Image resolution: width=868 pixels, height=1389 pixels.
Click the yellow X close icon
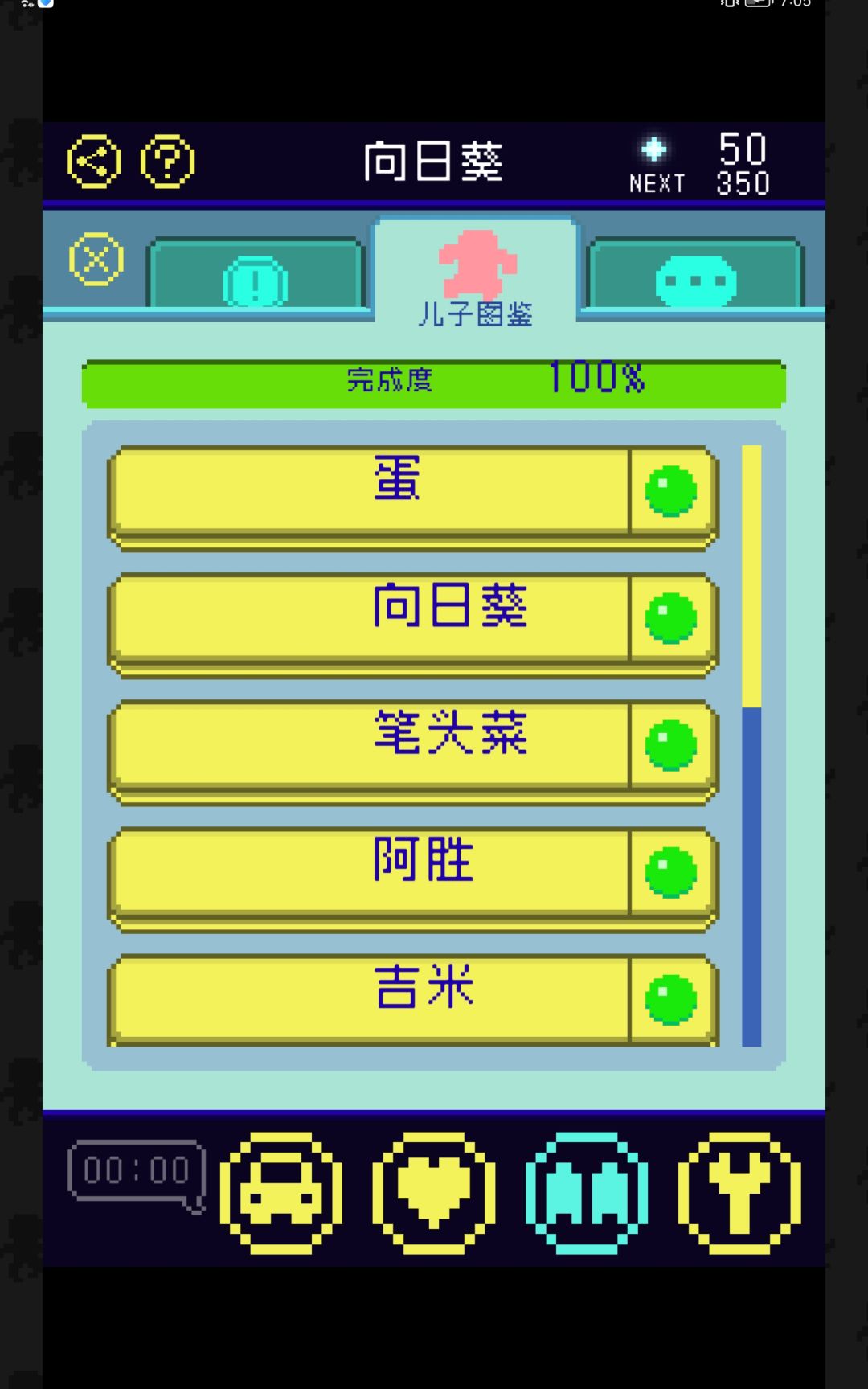94,257
